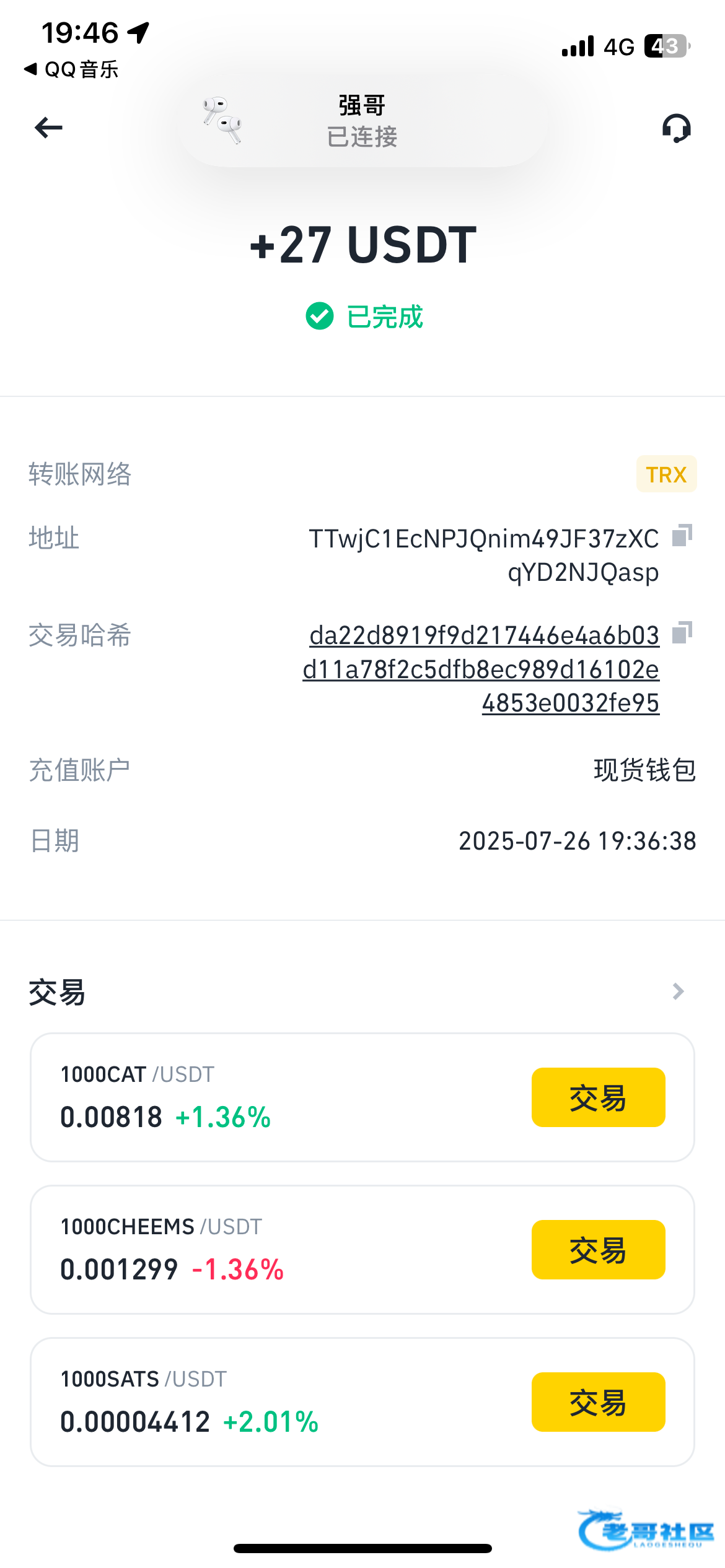Open the AirPods 强哥 connected banner

(362, 121)
